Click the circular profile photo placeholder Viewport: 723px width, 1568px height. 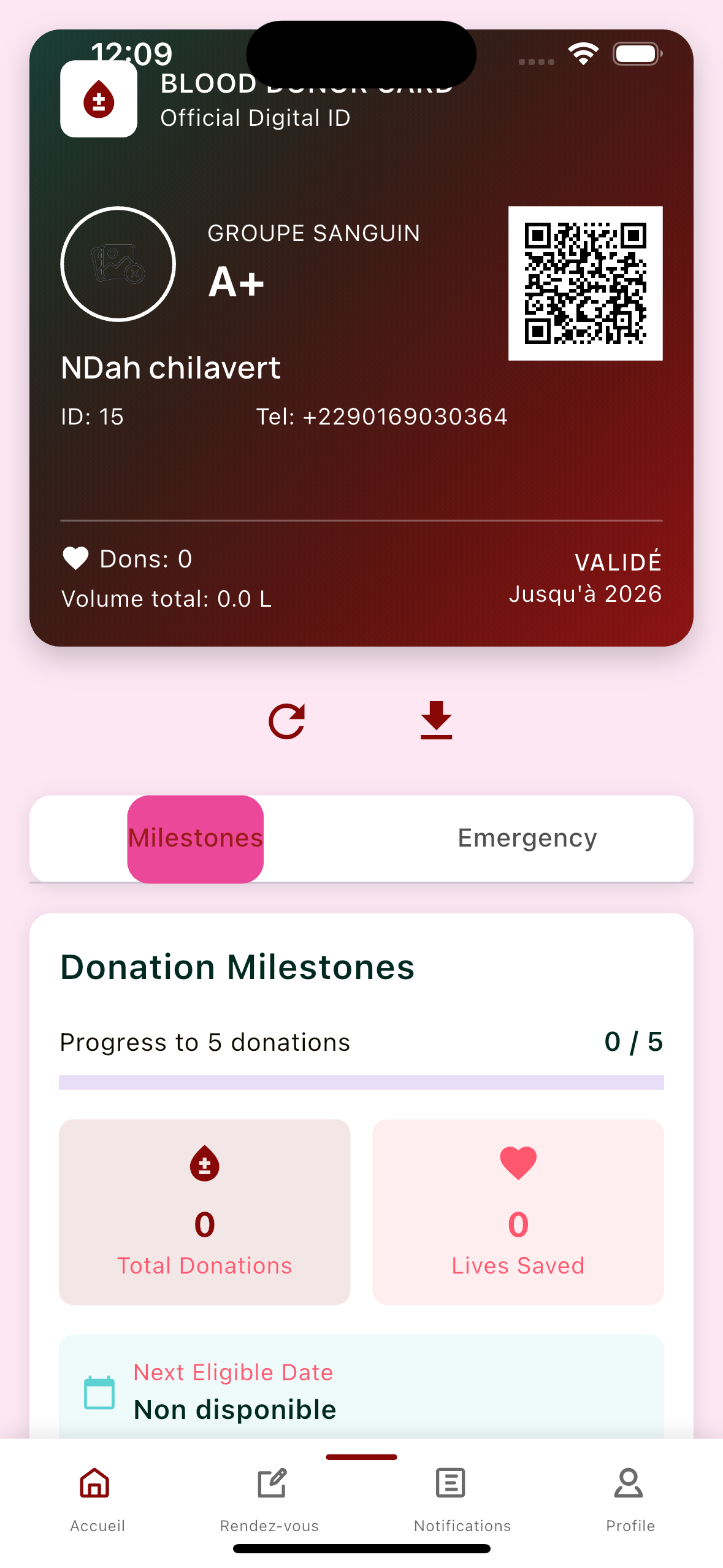click(x=118, y=264)
